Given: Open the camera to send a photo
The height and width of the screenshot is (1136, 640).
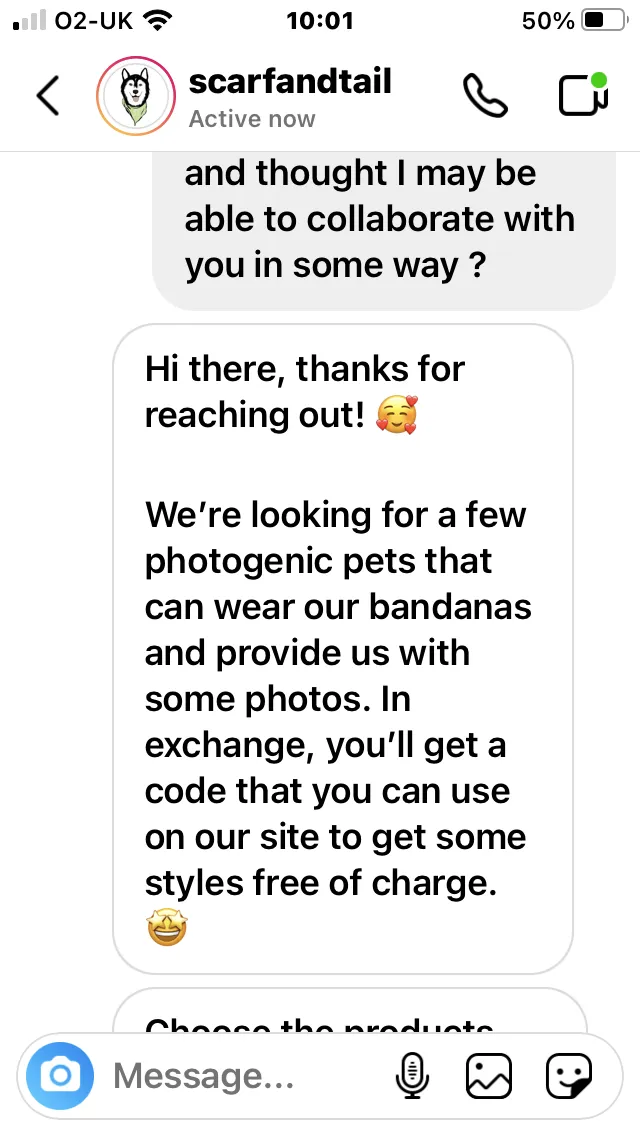Looking at the screenshot, I should (x=60, y=1076).
